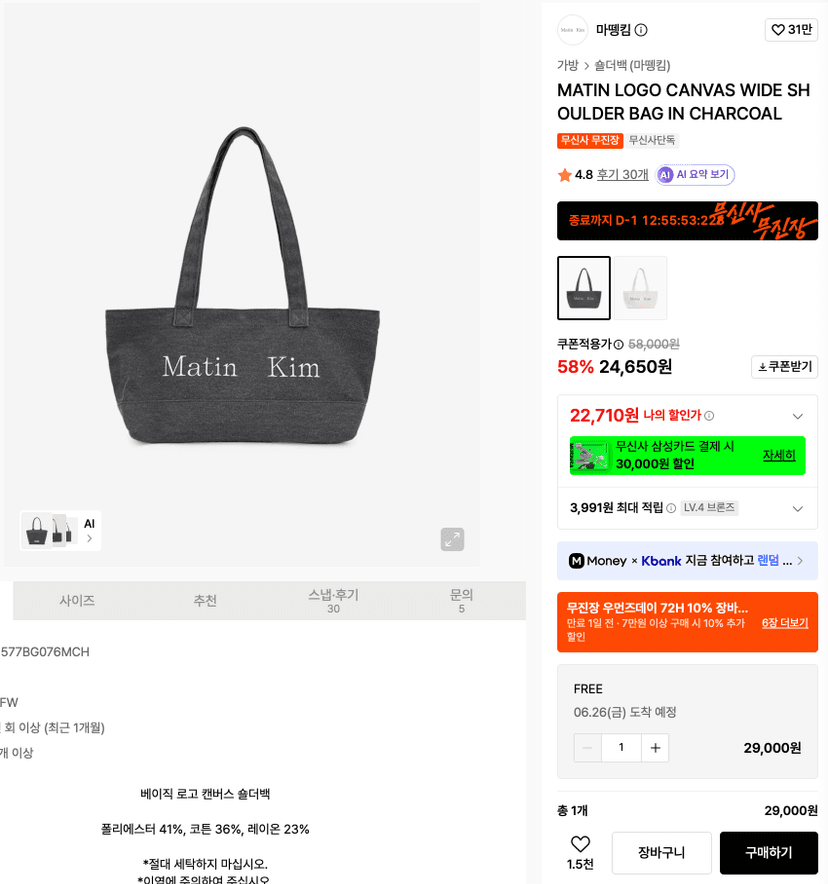Open the Money × Kbank promotion banner

point(687,561)
